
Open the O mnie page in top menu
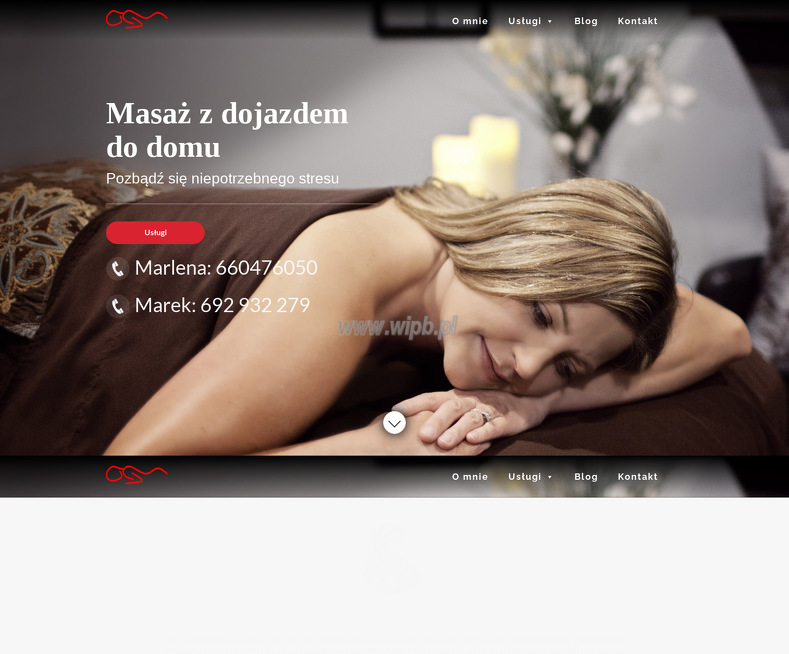tap(469, 21)
